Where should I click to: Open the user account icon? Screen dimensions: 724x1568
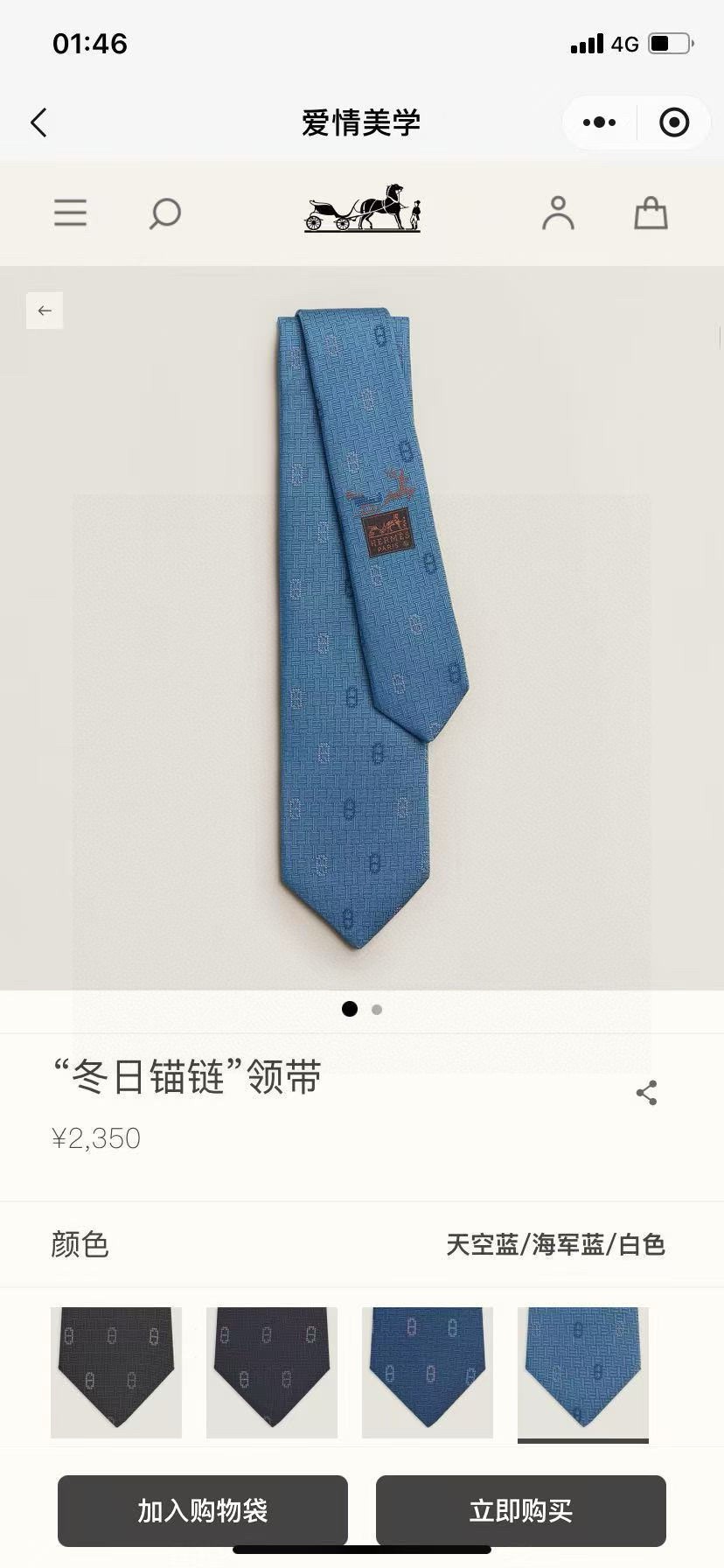pyautogui.click(x=558, y=213)
